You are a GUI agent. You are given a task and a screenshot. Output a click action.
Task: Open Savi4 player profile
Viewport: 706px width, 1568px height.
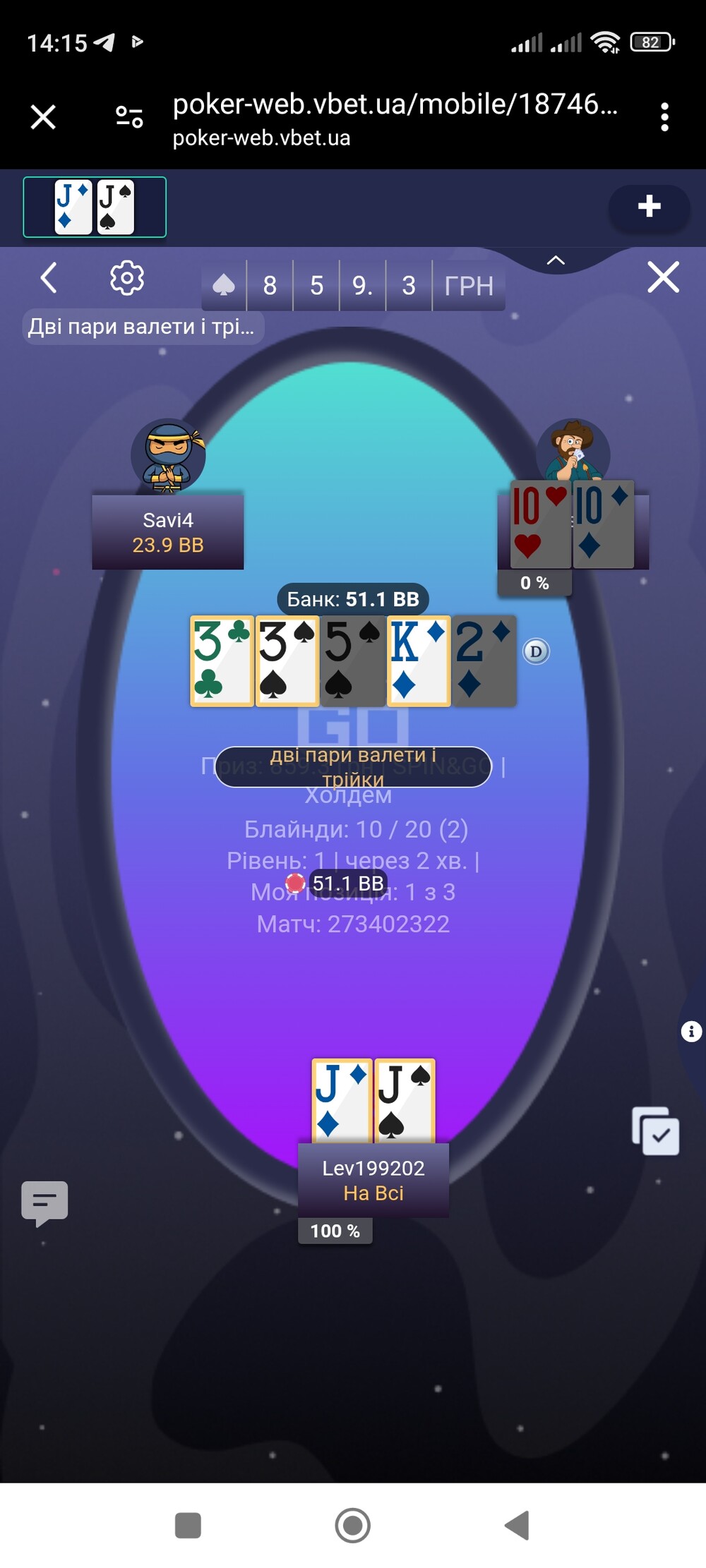point(168,494)
